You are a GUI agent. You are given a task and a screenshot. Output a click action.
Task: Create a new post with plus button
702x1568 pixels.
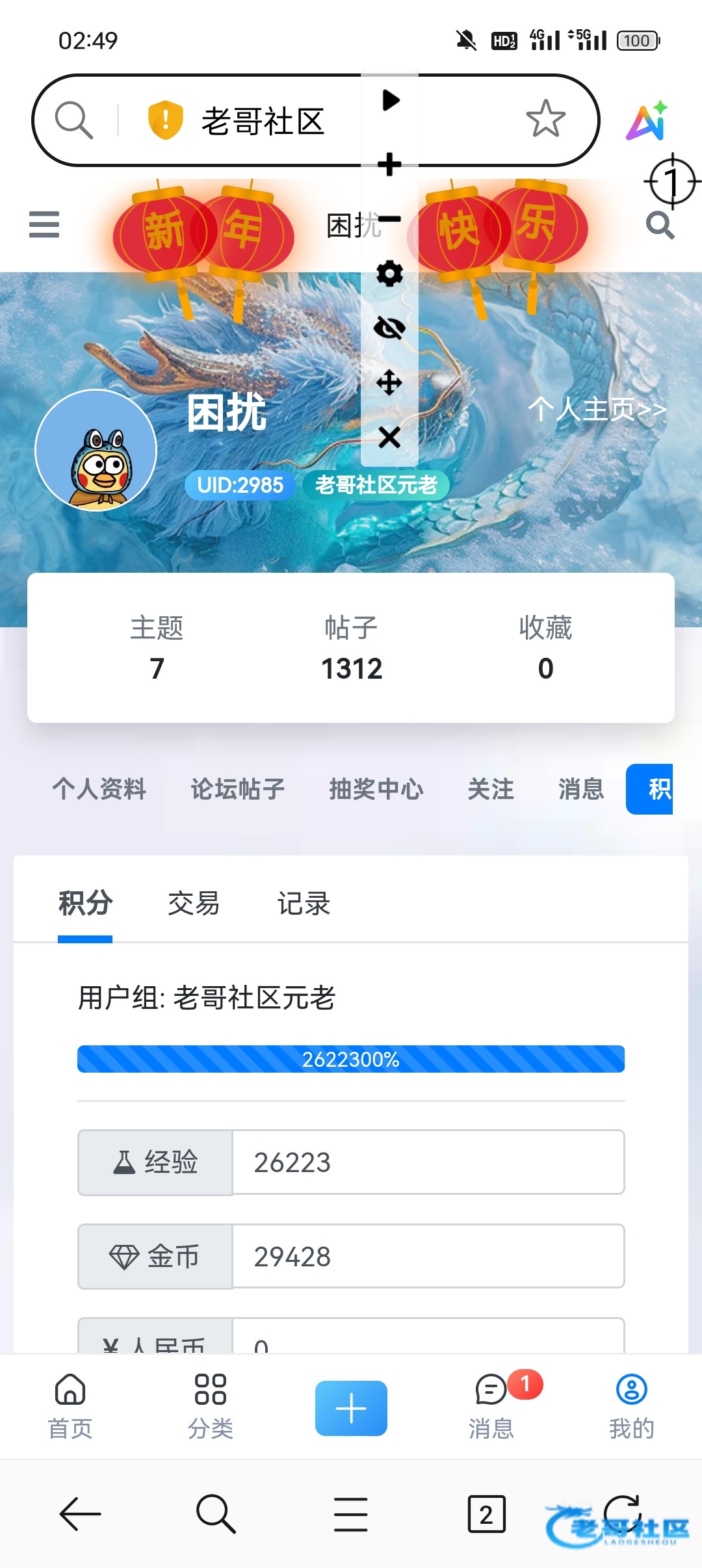pyautogui.click(x=351, y=1408)
